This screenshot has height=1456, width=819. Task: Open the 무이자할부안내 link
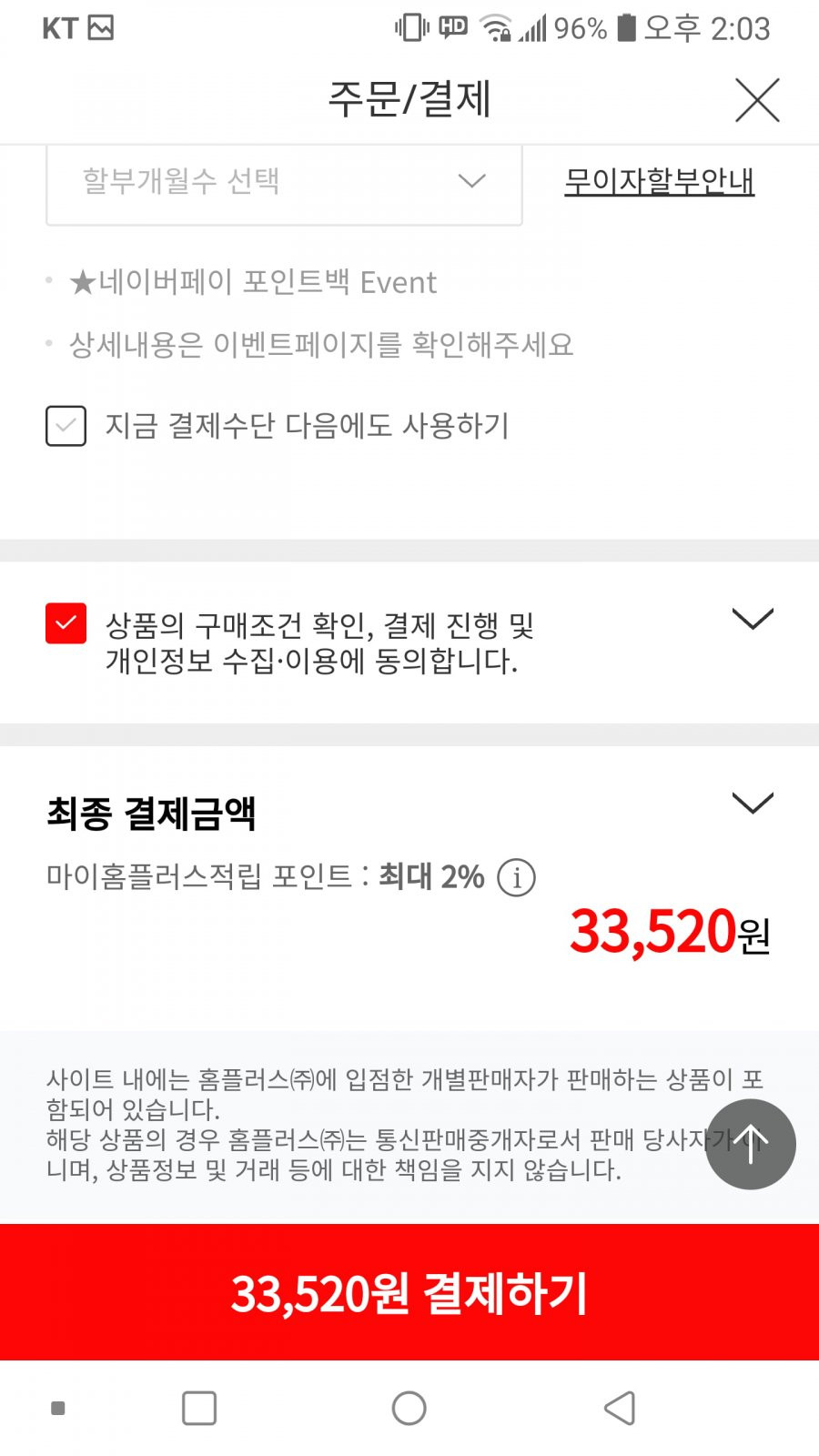659,181
